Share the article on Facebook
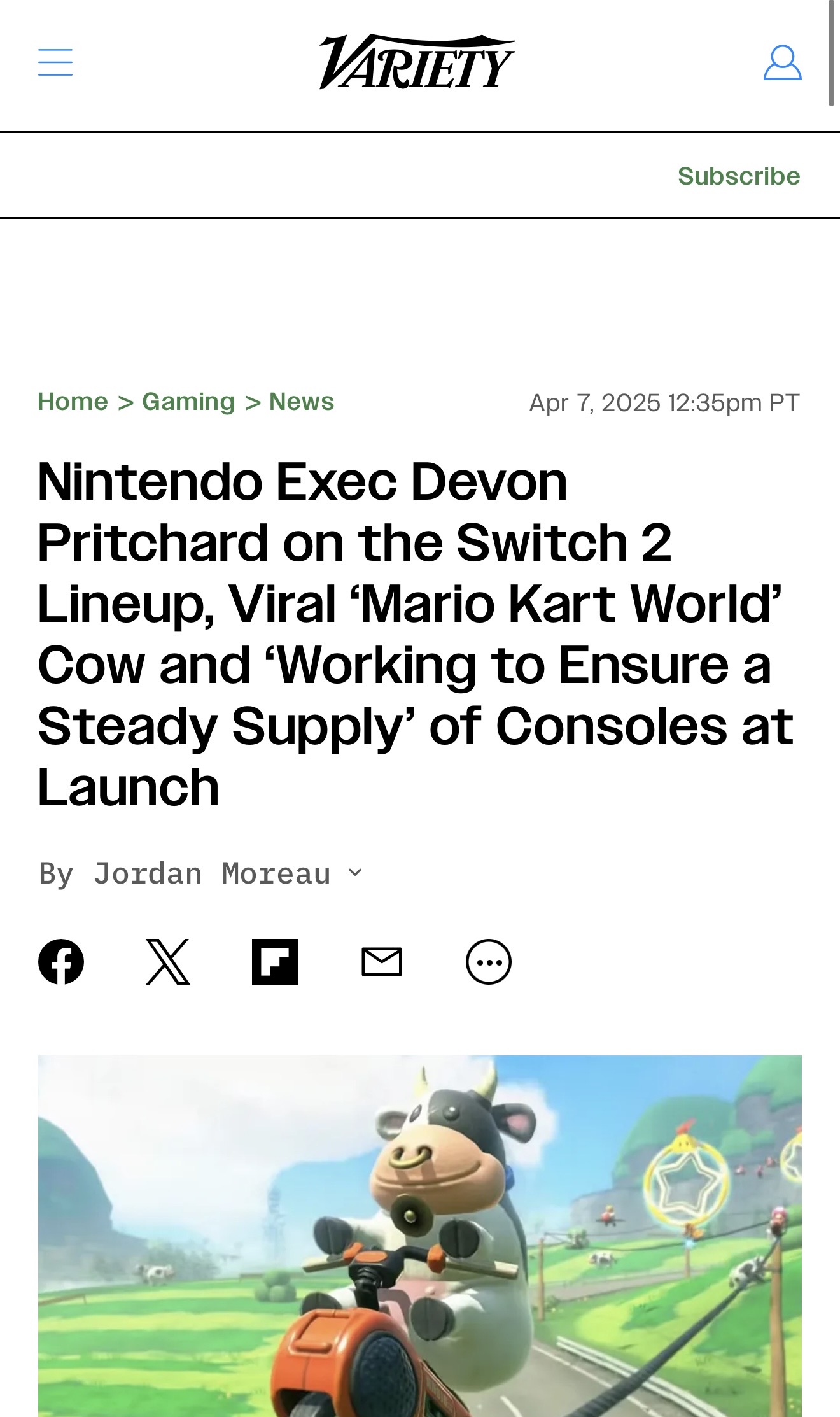The image size is (840, 1417). pyautogui.click(x=61, y=961)
